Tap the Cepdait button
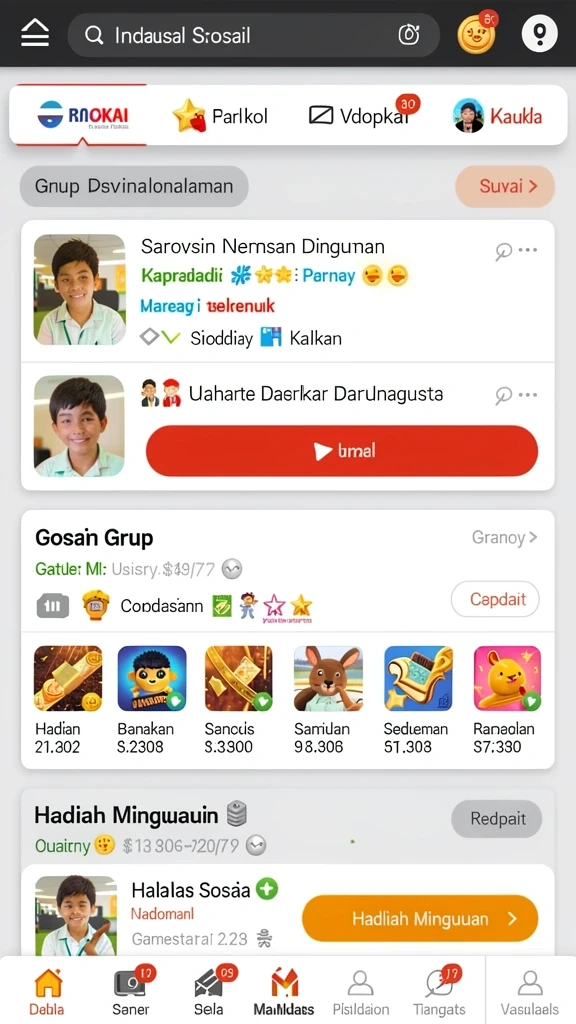 coord(495,599)
